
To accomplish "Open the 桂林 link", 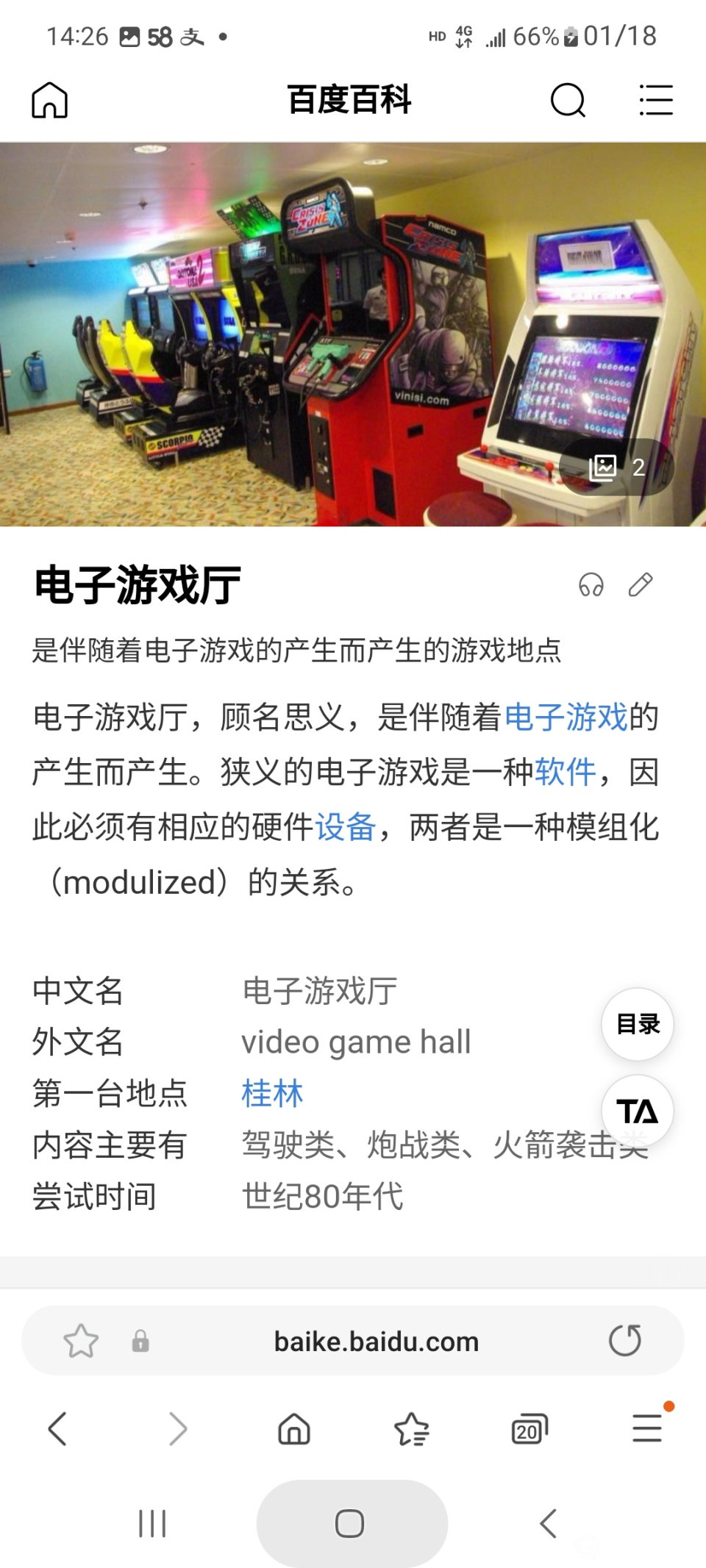I will point(272,1094).
